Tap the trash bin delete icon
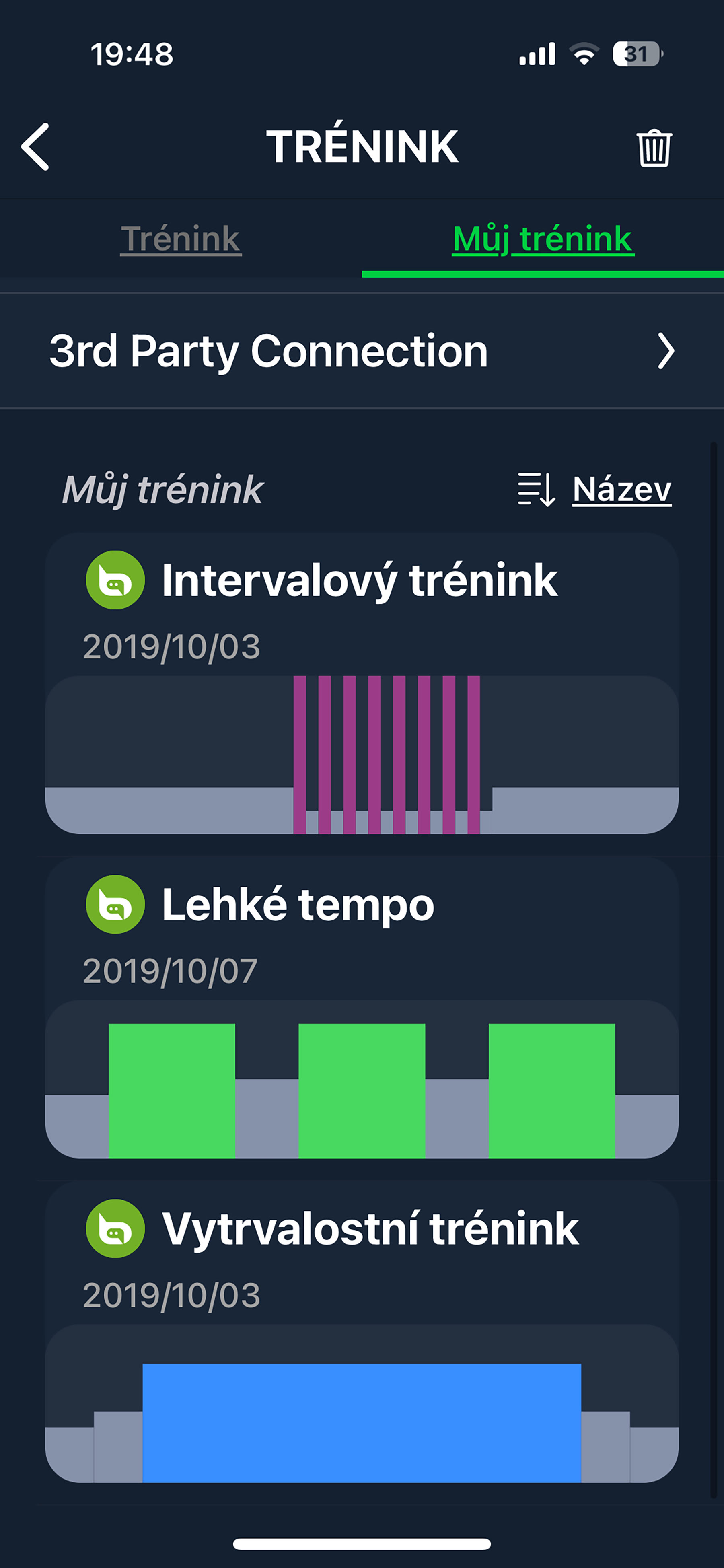This screenshot has width=724, height=1568. coord(654,148)
